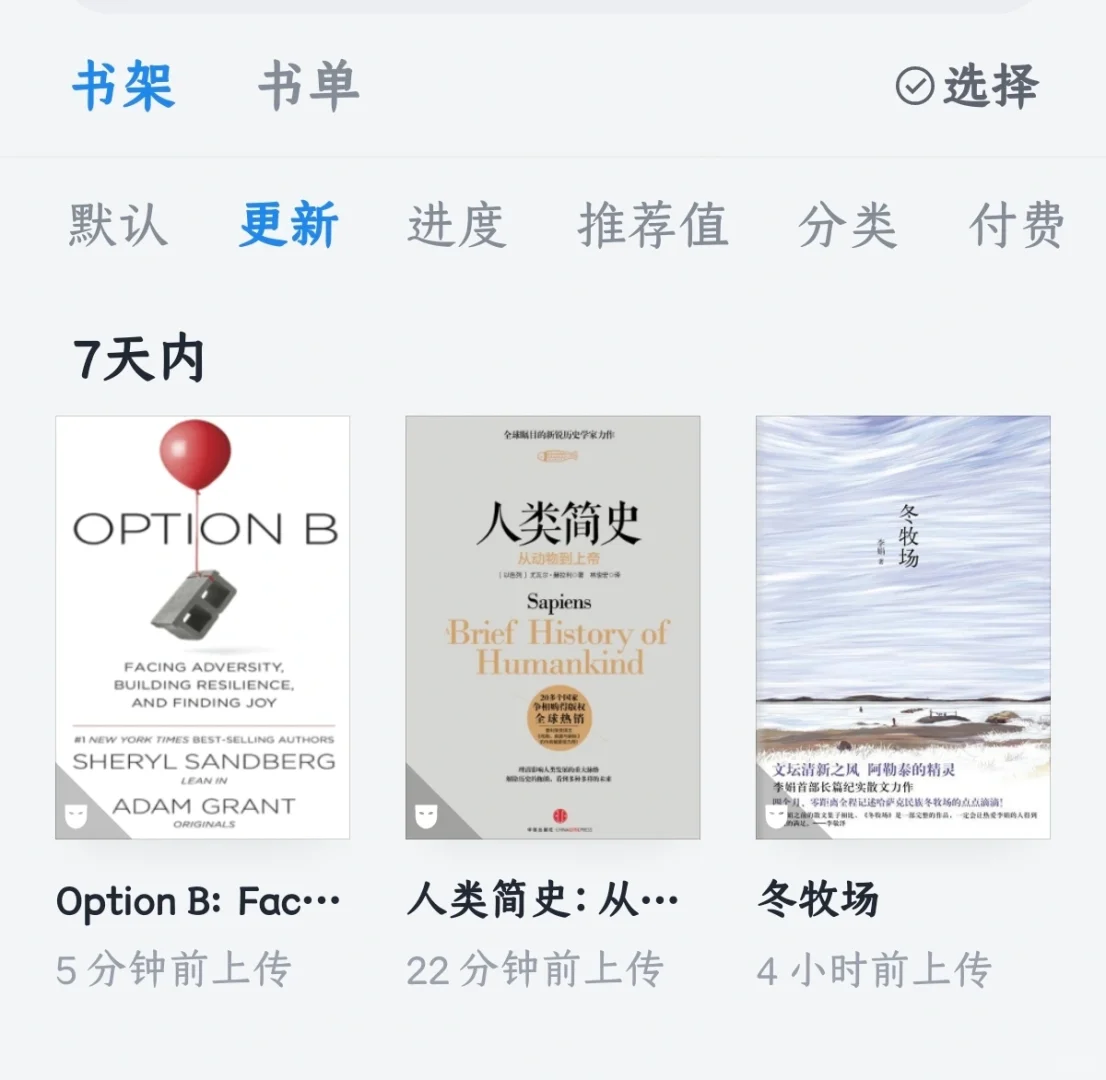Viewport: 1106px width, 1080px height.
Task: Sort books by 更新
Action: 289,225
